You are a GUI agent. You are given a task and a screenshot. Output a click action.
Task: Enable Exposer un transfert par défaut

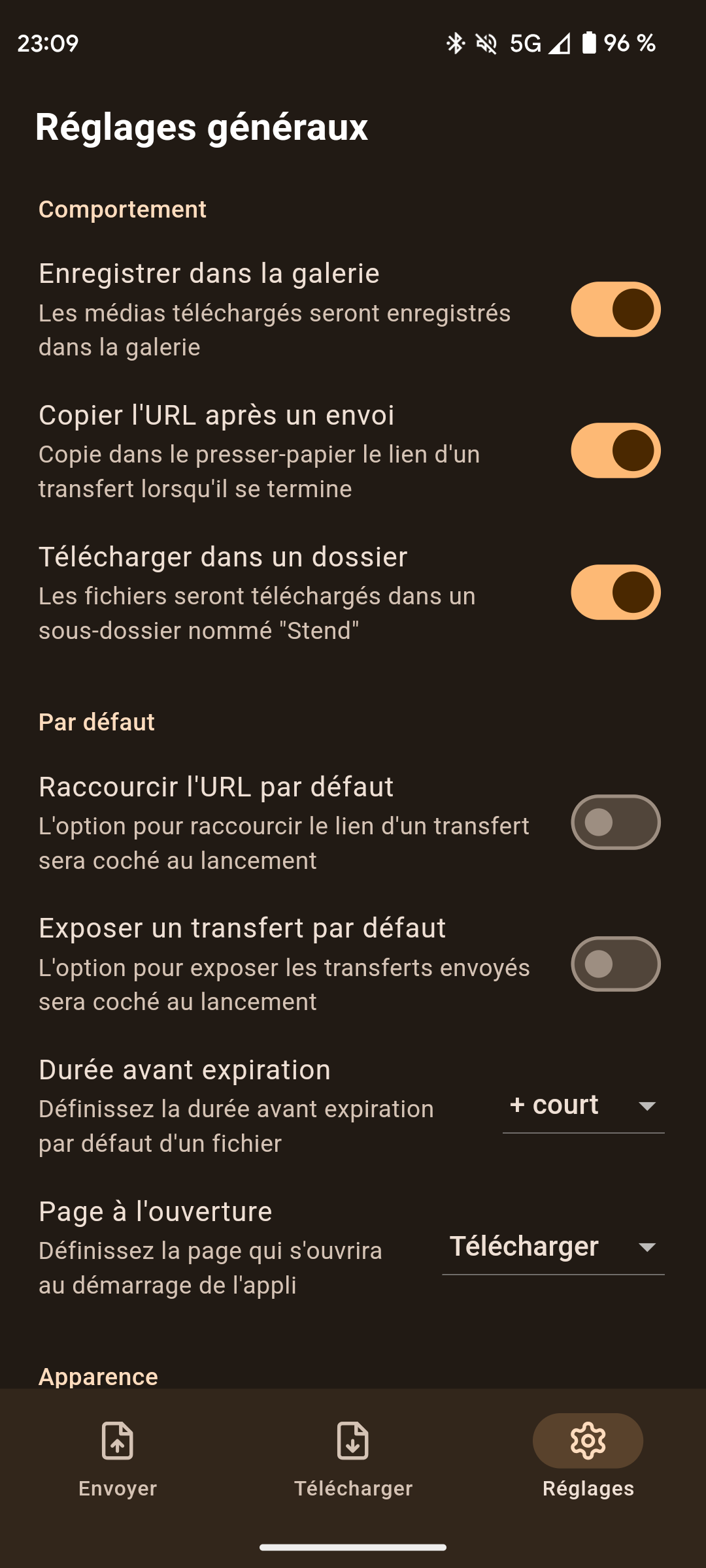[x=614, y=963]
